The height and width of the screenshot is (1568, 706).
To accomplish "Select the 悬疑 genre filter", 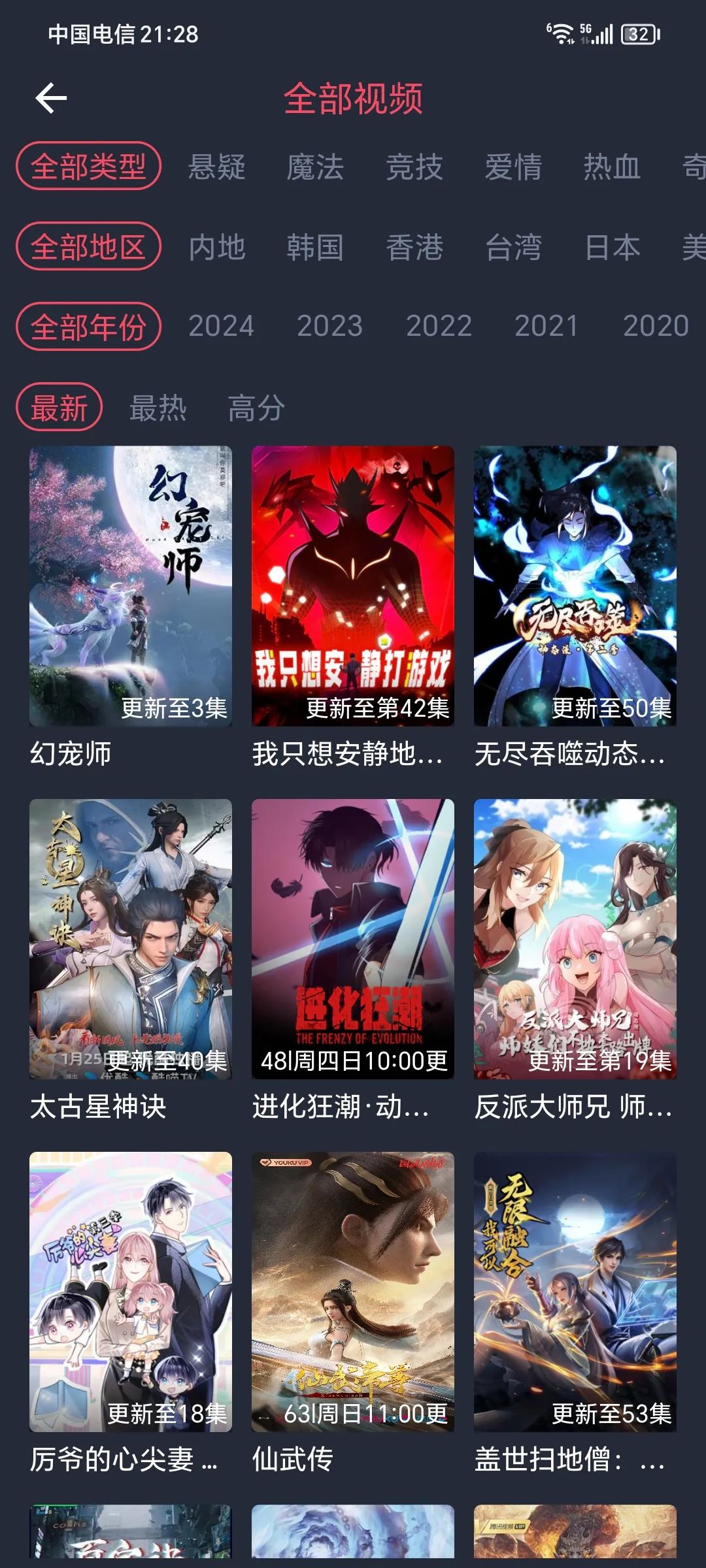I will pos(217,167).
